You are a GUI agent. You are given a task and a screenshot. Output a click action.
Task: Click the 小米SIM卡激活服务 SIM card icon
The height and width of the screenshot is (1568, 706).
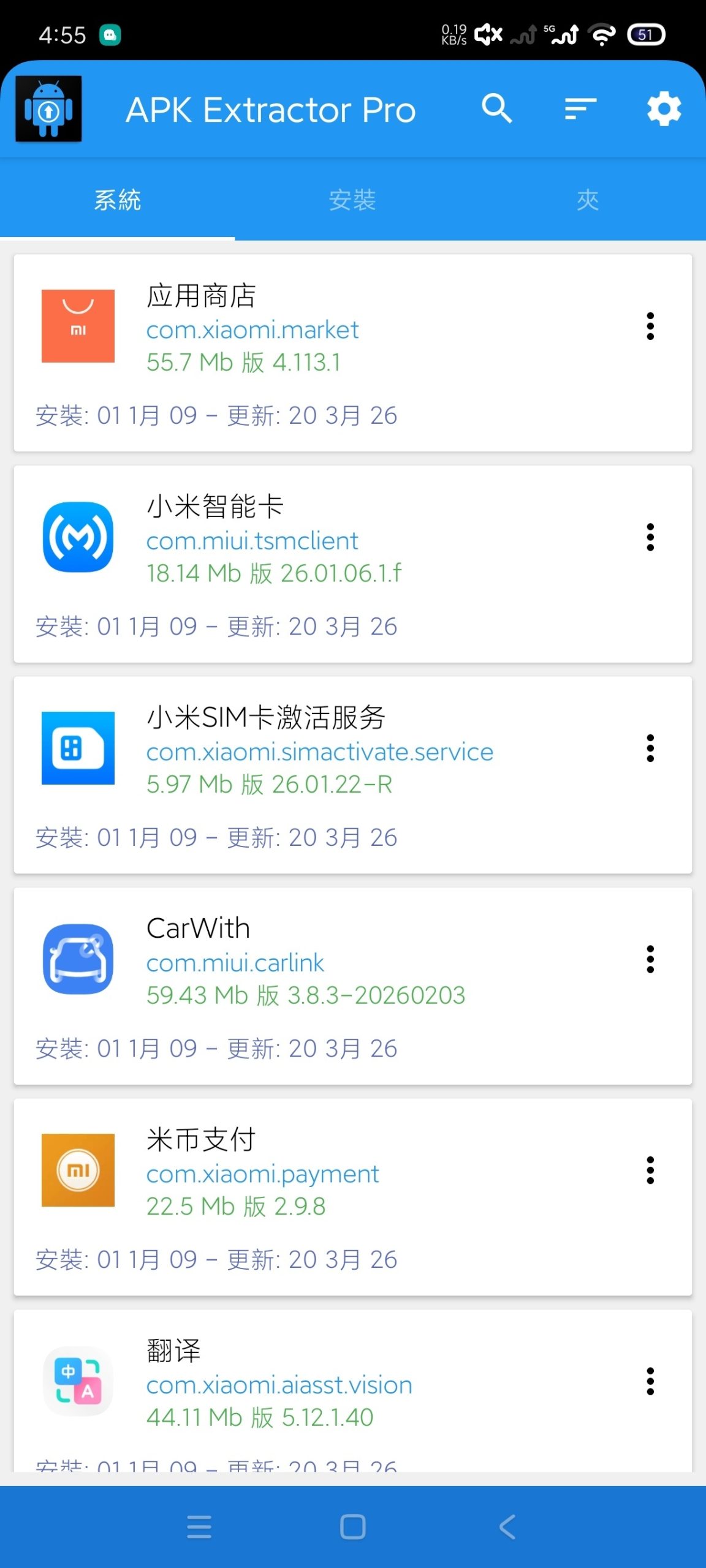click(x=77, y=748)
